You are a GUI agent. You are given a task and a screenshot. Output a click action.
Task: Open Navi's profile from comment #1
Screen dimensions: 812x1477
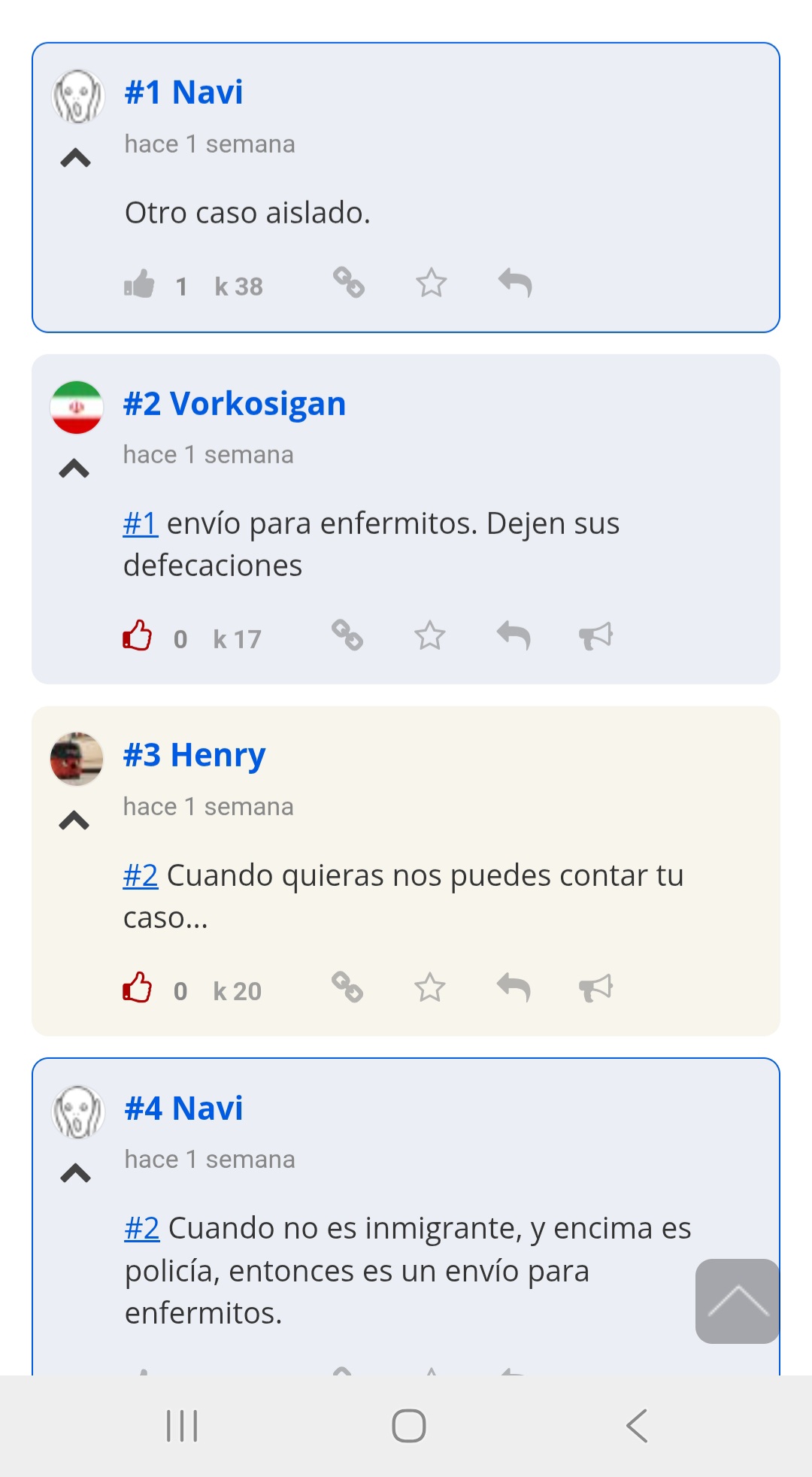[183, 93]
